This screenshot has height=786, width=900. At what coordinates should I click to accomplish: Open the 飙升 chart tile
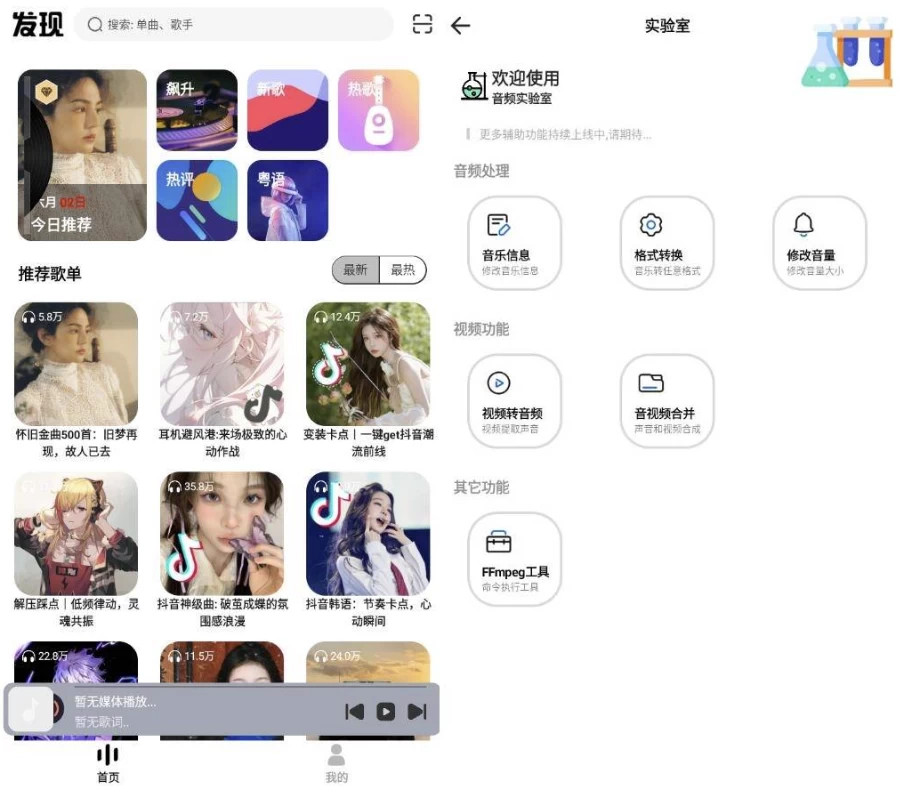(x=197, y=110)
